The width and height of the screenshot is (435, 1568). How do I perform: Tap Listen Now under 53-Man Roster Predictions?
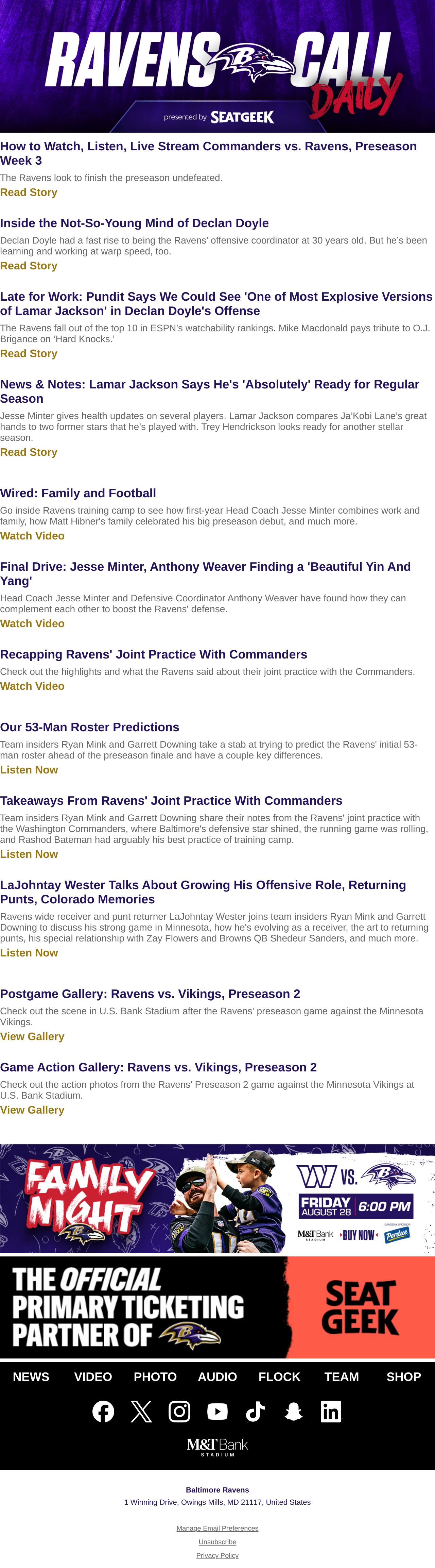29,769
